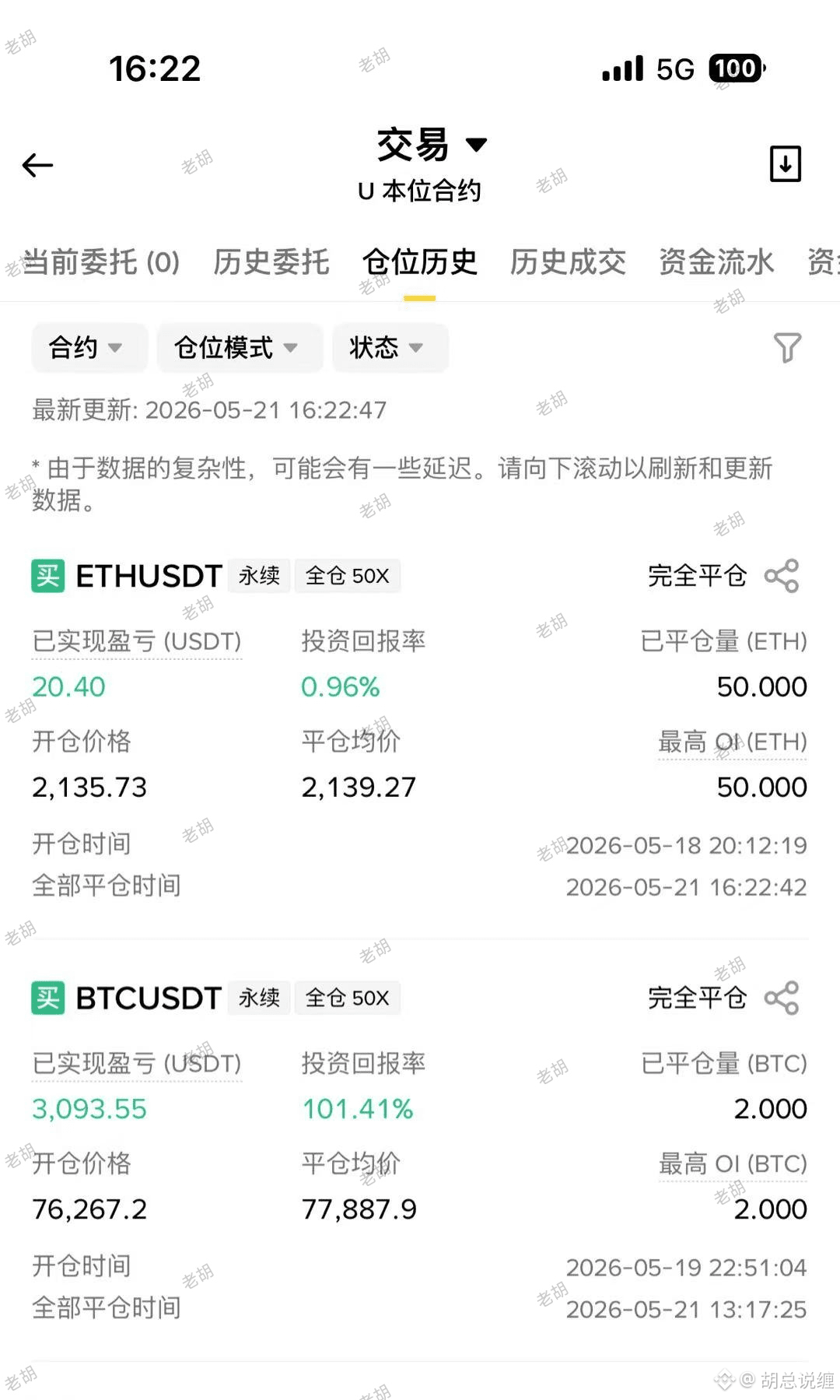Tap the download icon in the top bar
840x1400 pixels.
[x=786, y=163]
